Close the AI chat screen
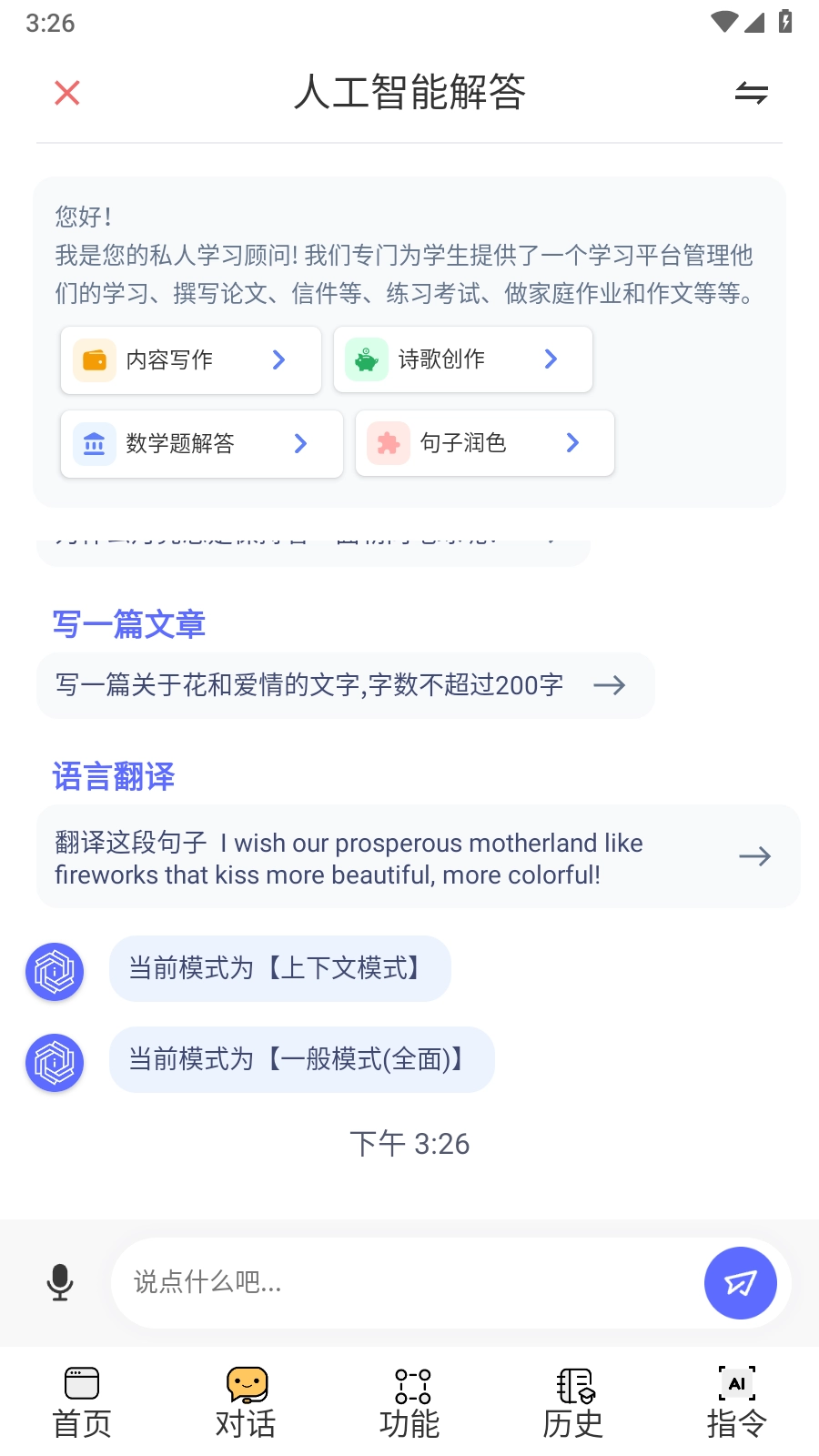 (x=66, y=93)
